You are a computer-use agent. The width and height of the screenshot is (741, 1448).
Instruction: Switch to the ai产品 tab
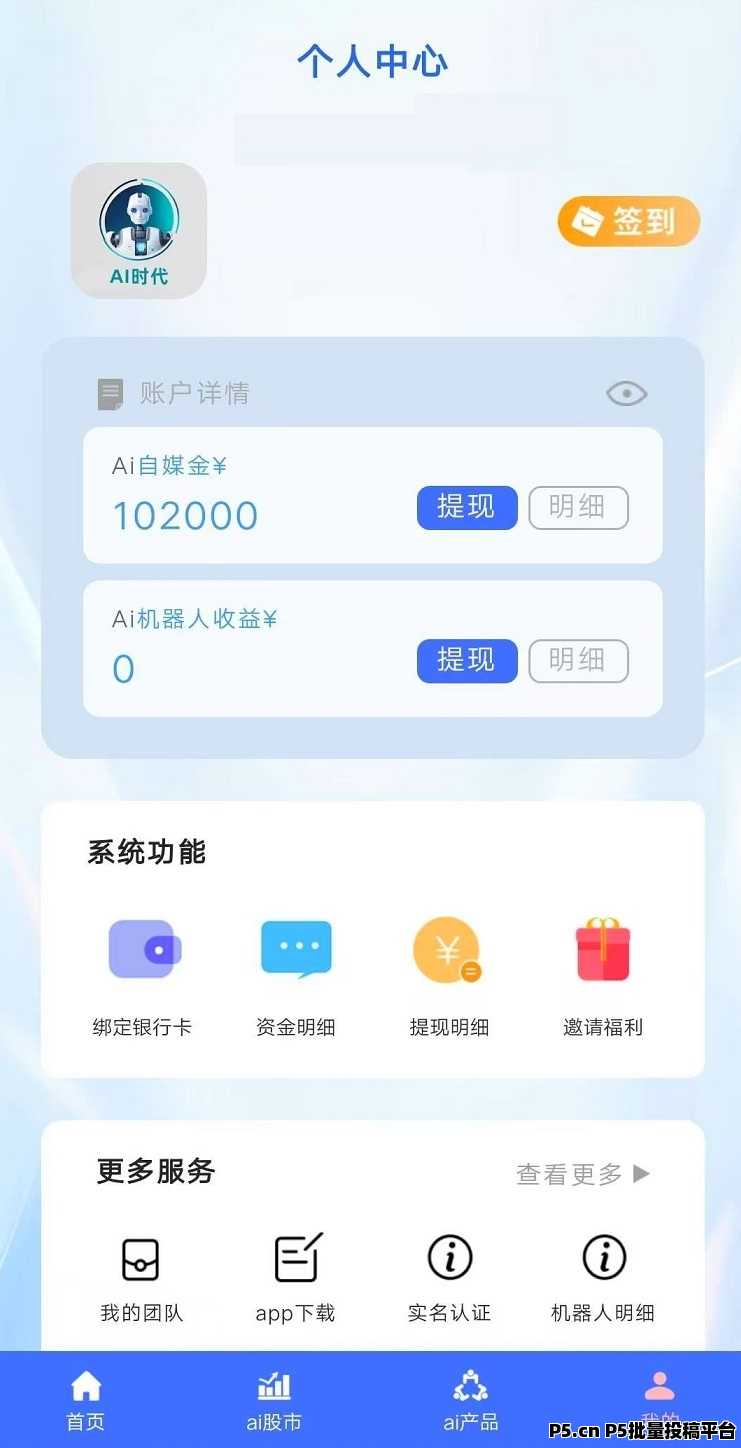tap(470, 1400)
